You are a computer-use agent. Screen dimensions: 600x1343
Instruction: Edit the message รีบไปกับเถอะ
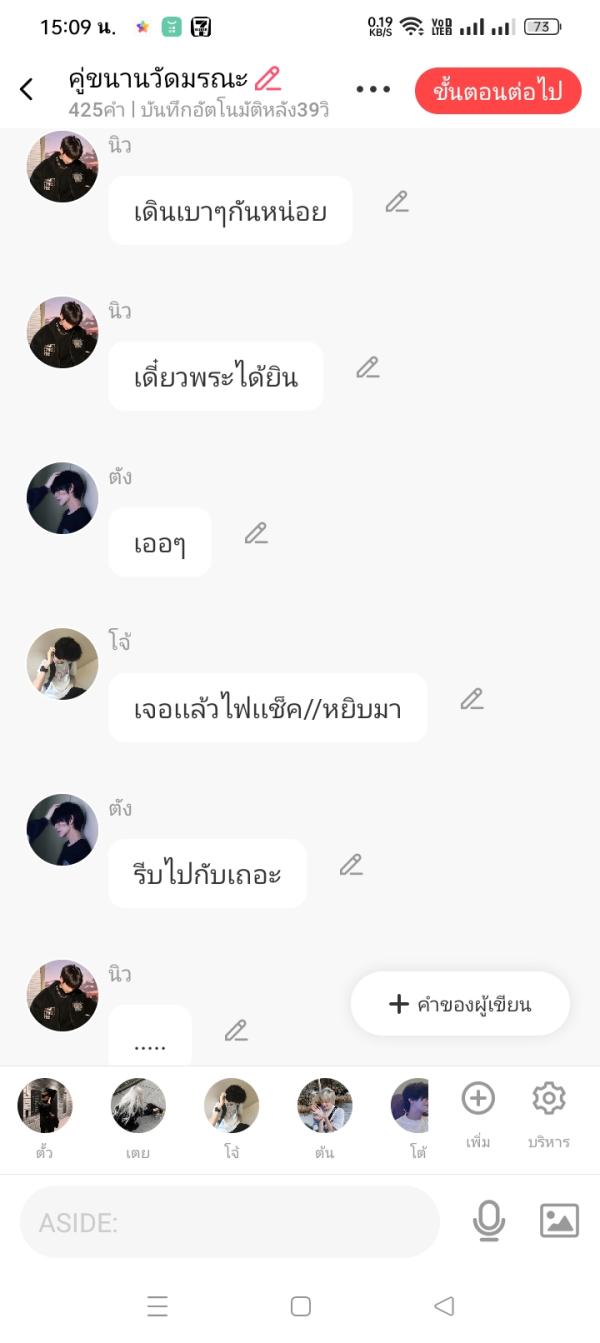click(x=351, y=865)
